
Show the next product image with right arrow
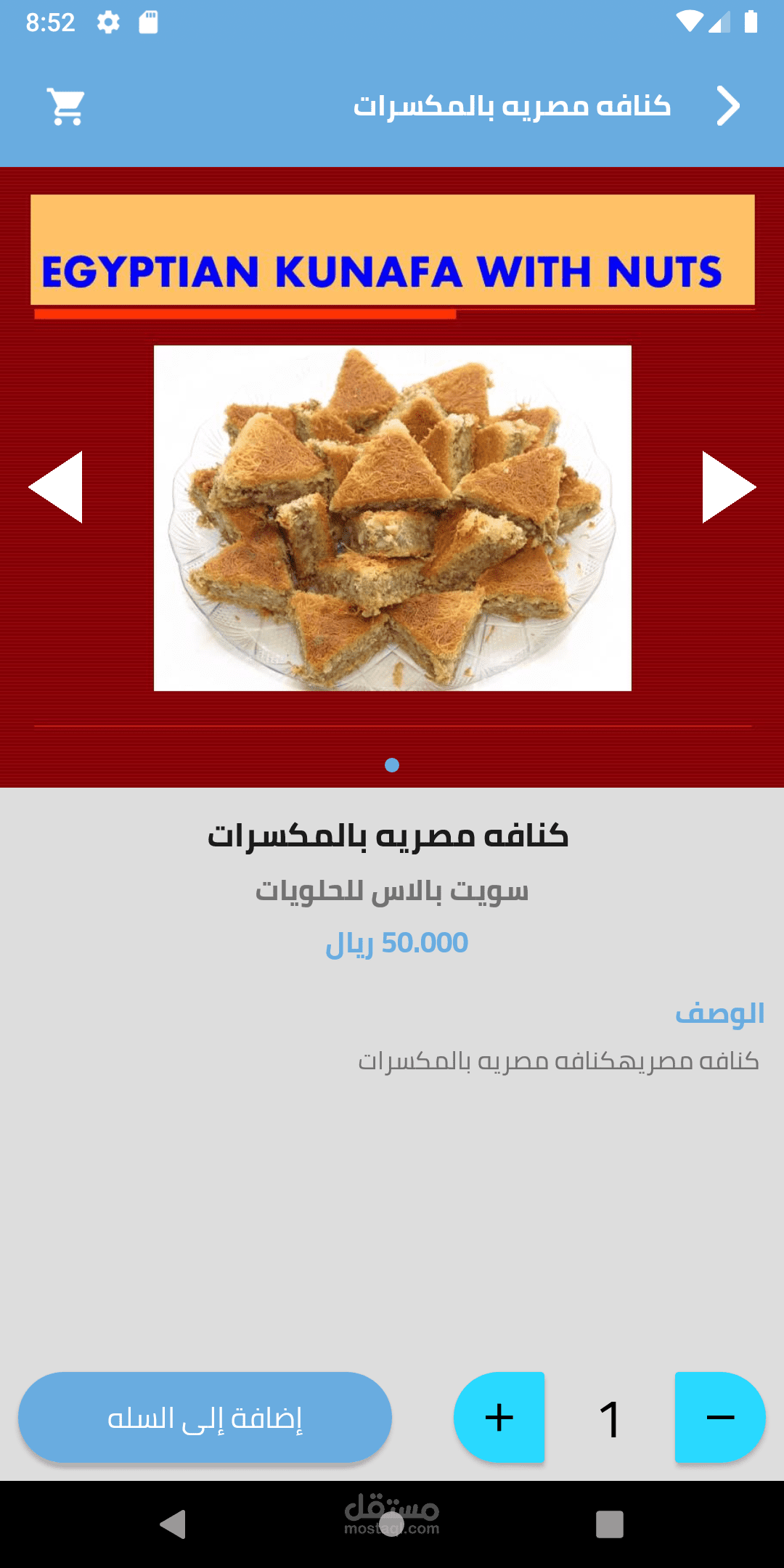(729, 487)
